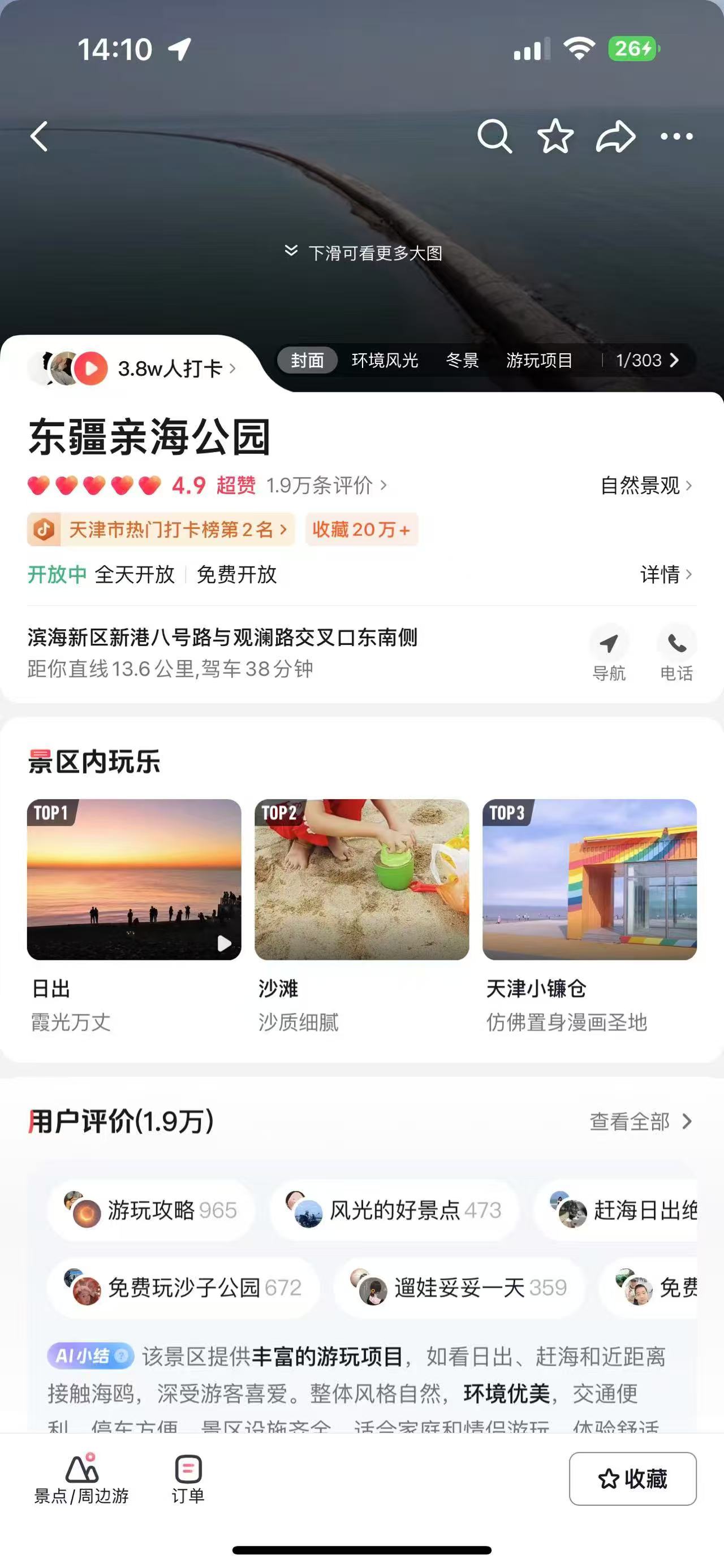Open the three-dot overflow menu
Viewport: 724px width, 1568px height.
coord(676,136)
